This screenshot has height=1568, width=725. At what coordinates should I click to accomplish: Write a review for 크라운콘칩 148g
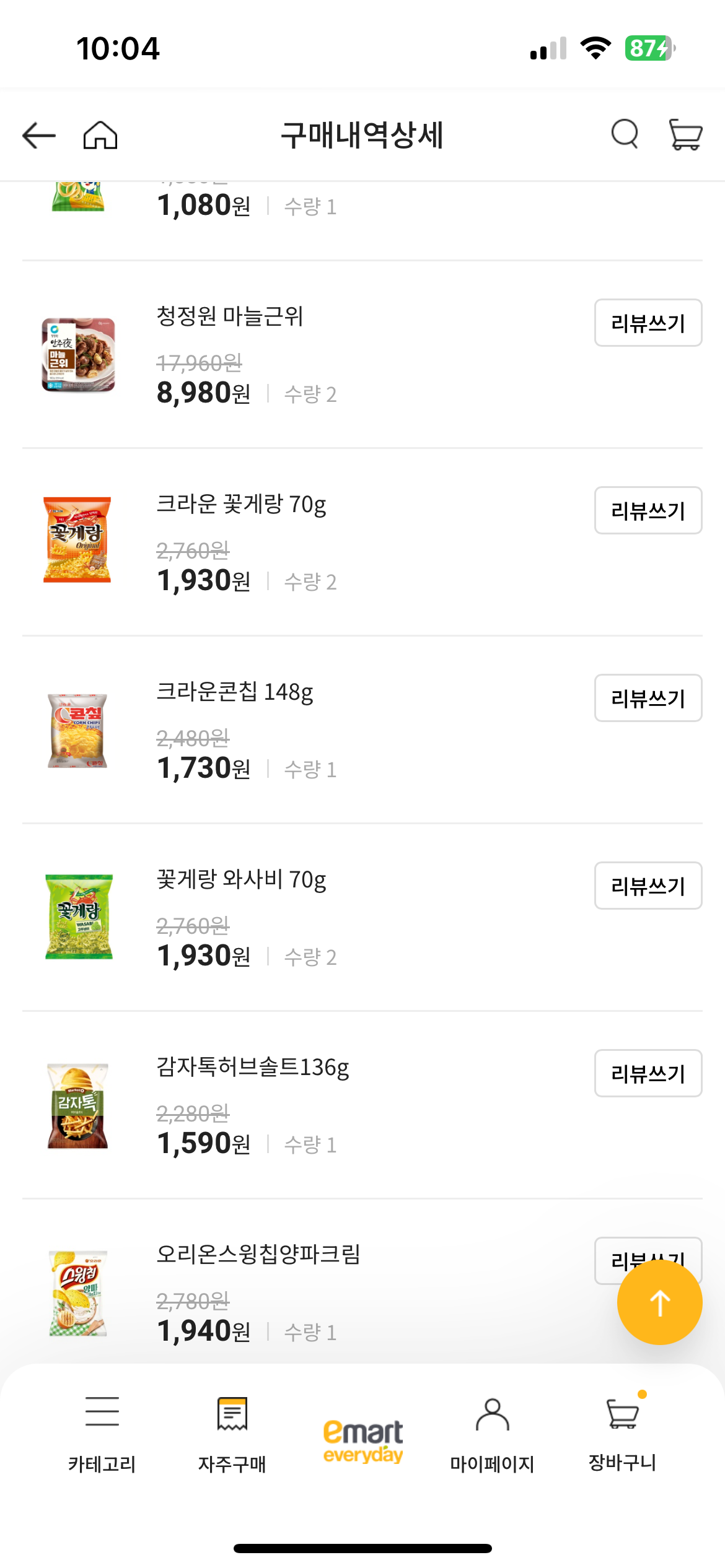point(648,698)
